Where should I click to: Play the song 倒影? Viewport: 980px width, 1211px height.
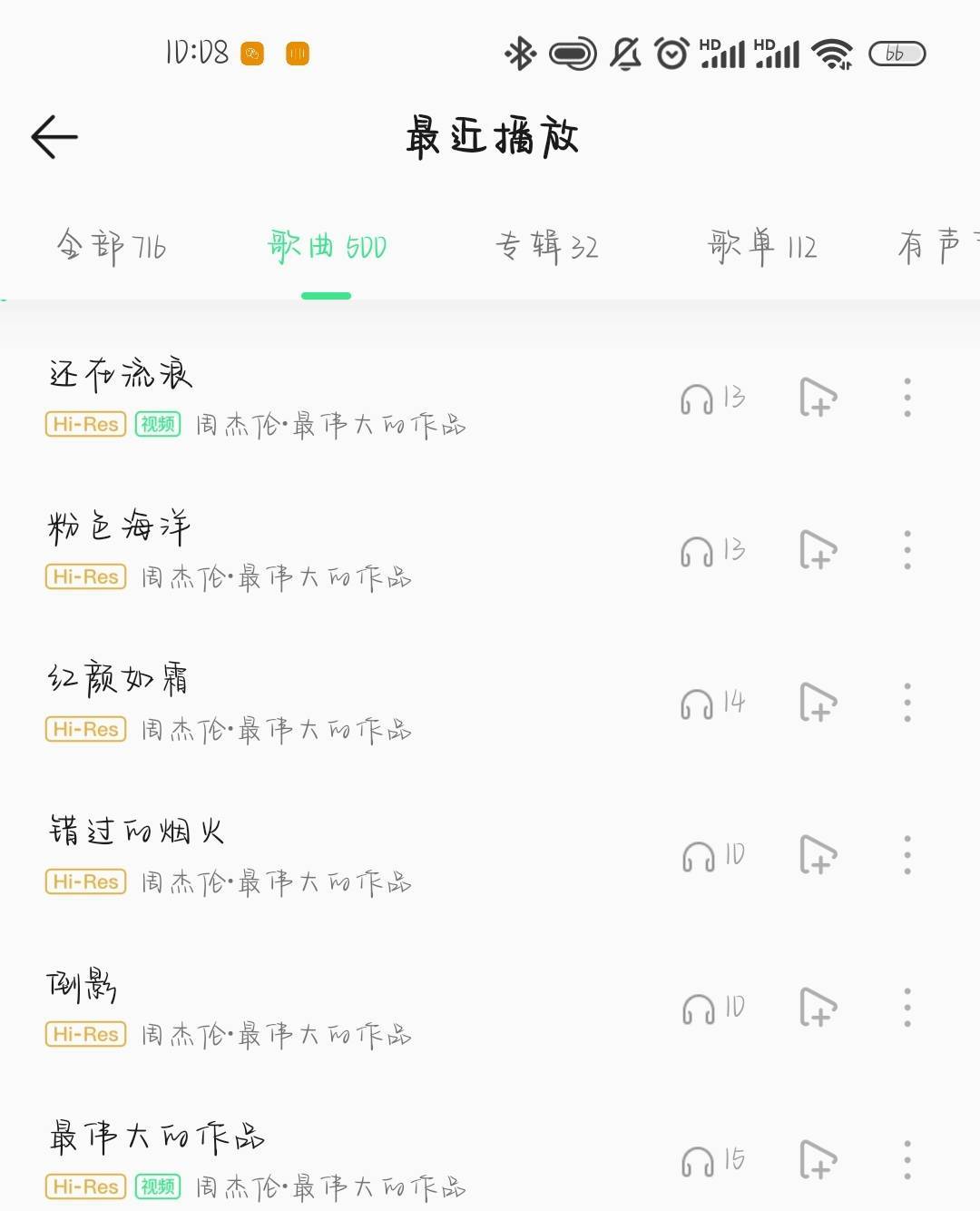pos(82,984)
